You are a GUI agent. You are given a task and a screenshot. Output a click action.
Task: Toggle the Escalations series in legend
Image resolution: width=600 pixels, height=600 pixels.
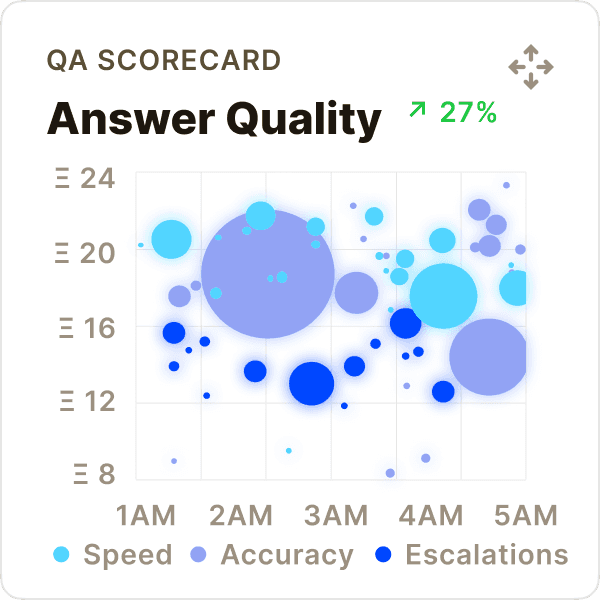coord(472,554)
